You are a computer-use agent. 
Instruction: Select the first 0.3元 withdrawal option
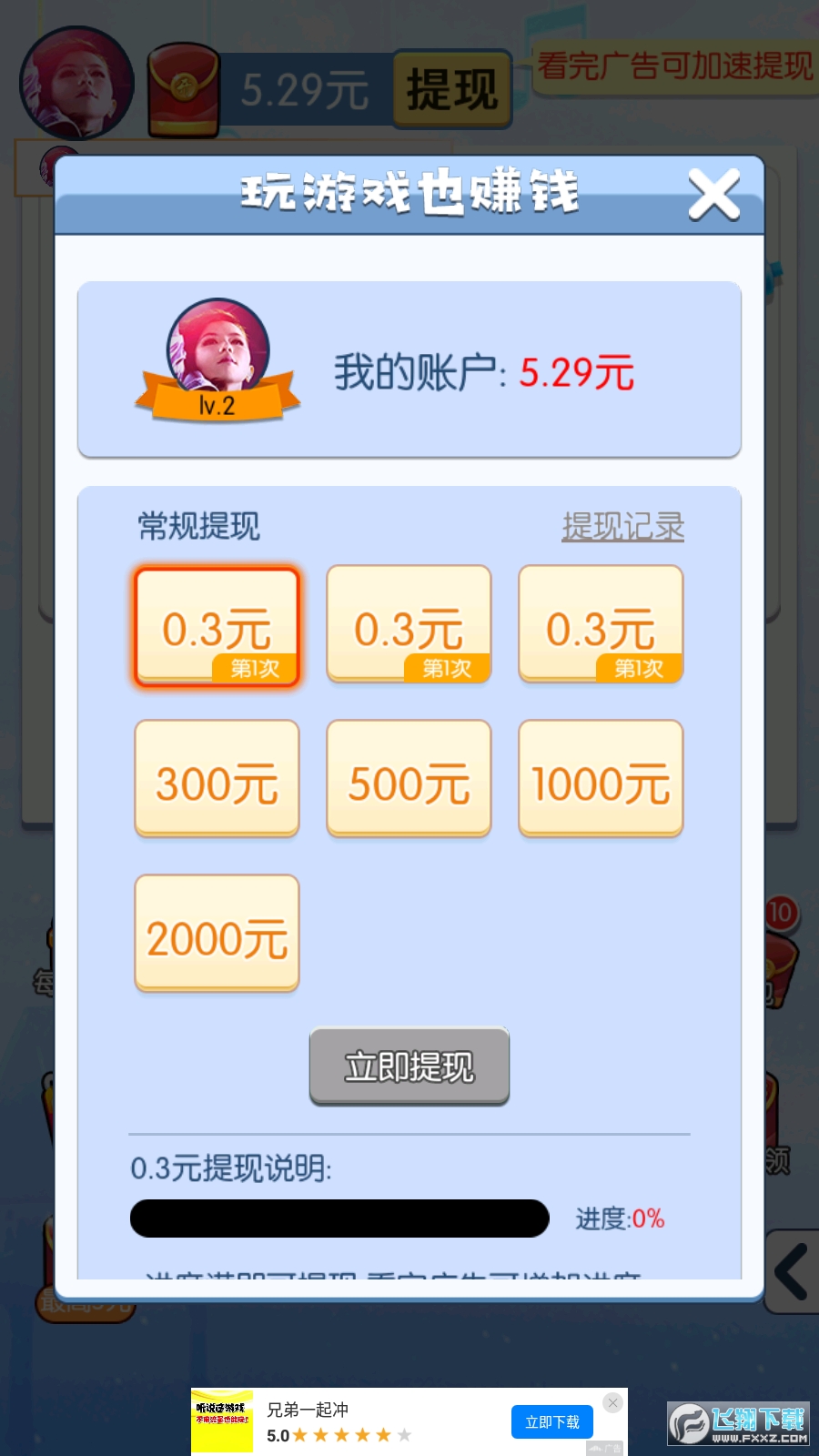tap(216, 625)
